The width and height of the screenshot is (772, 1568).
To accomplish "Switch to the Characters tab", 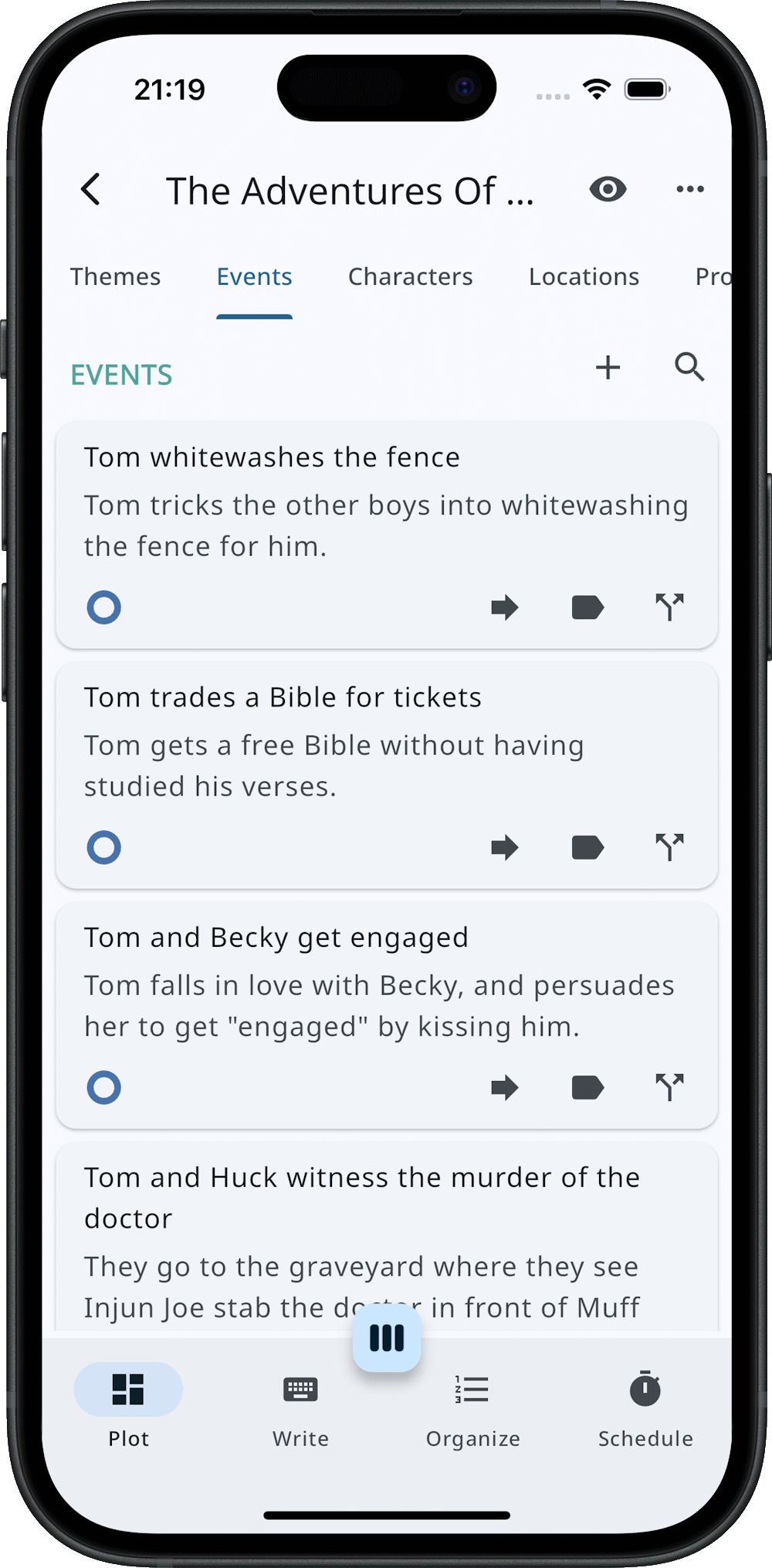I will click(x=410, y=277).
